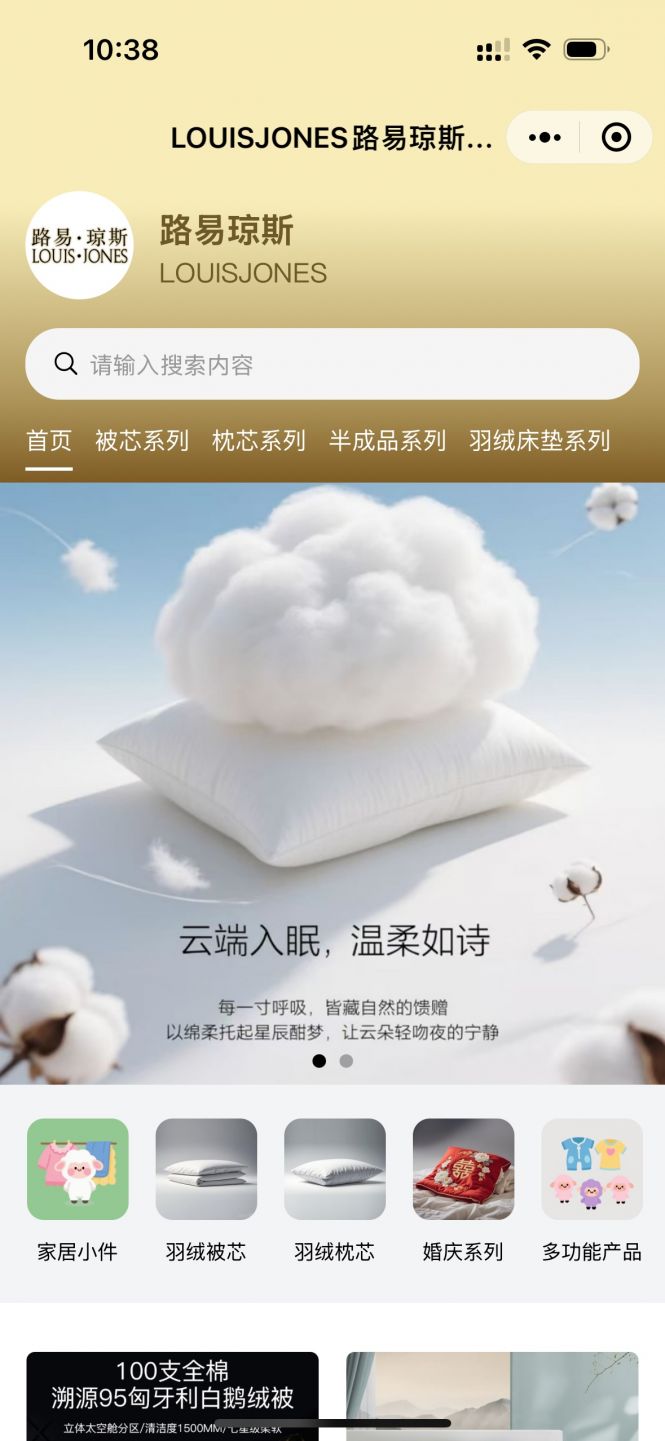
Task: Close the mini program via circle button
Action: point(616,138)
